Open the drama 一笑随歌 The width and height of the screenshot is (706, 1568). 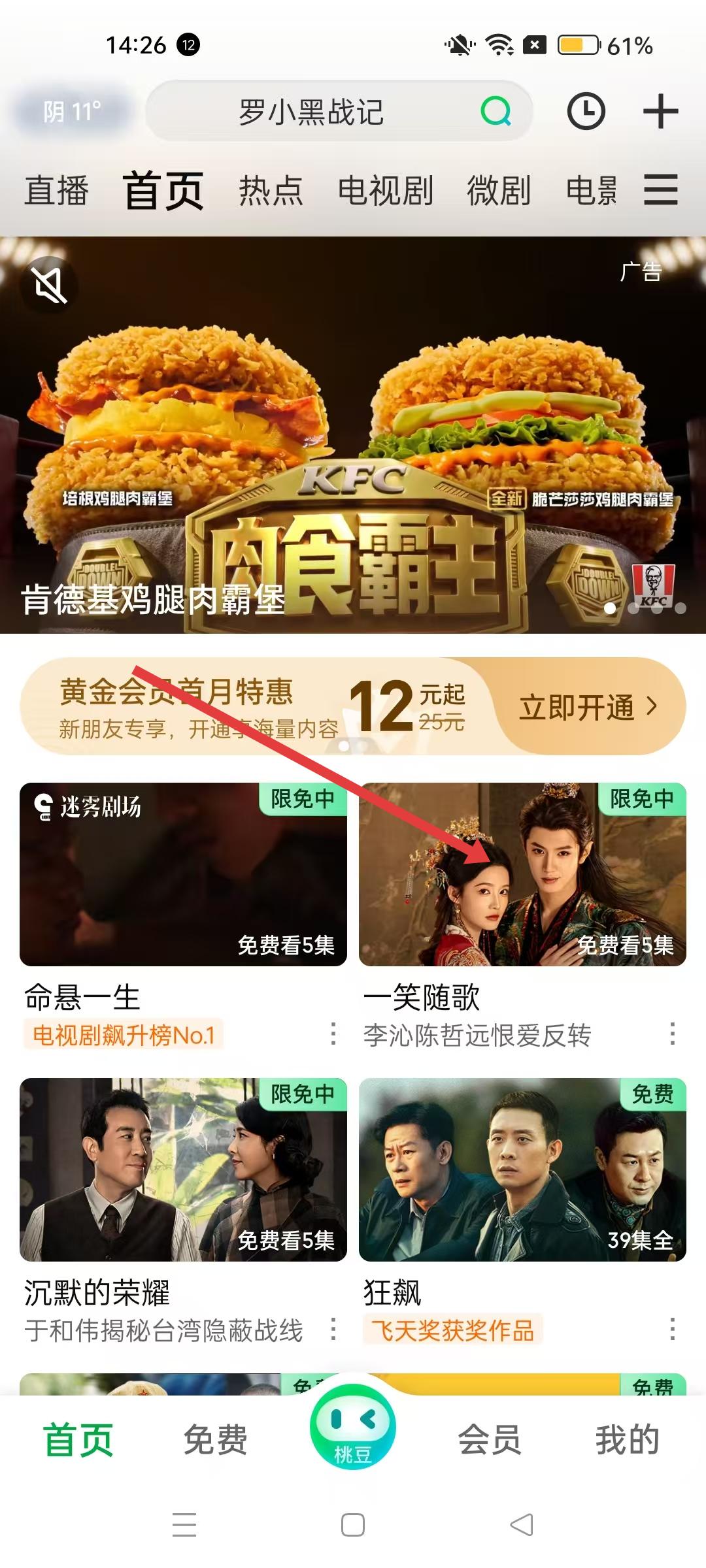point(522,874)
